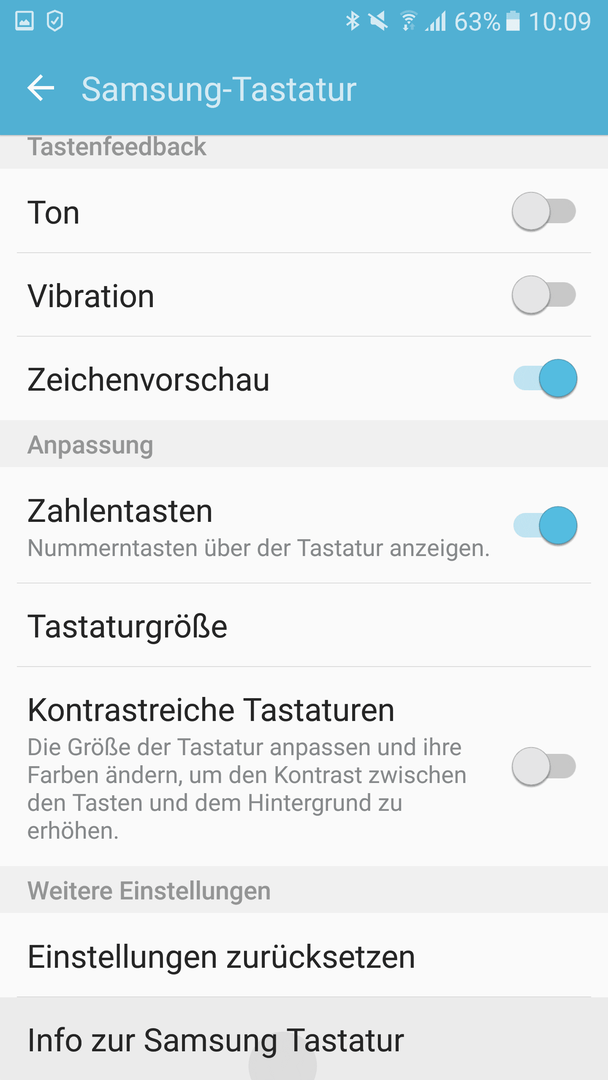Switch off Zahlentasten number row
Screen dimensions: 608x1080
[545, 526]
